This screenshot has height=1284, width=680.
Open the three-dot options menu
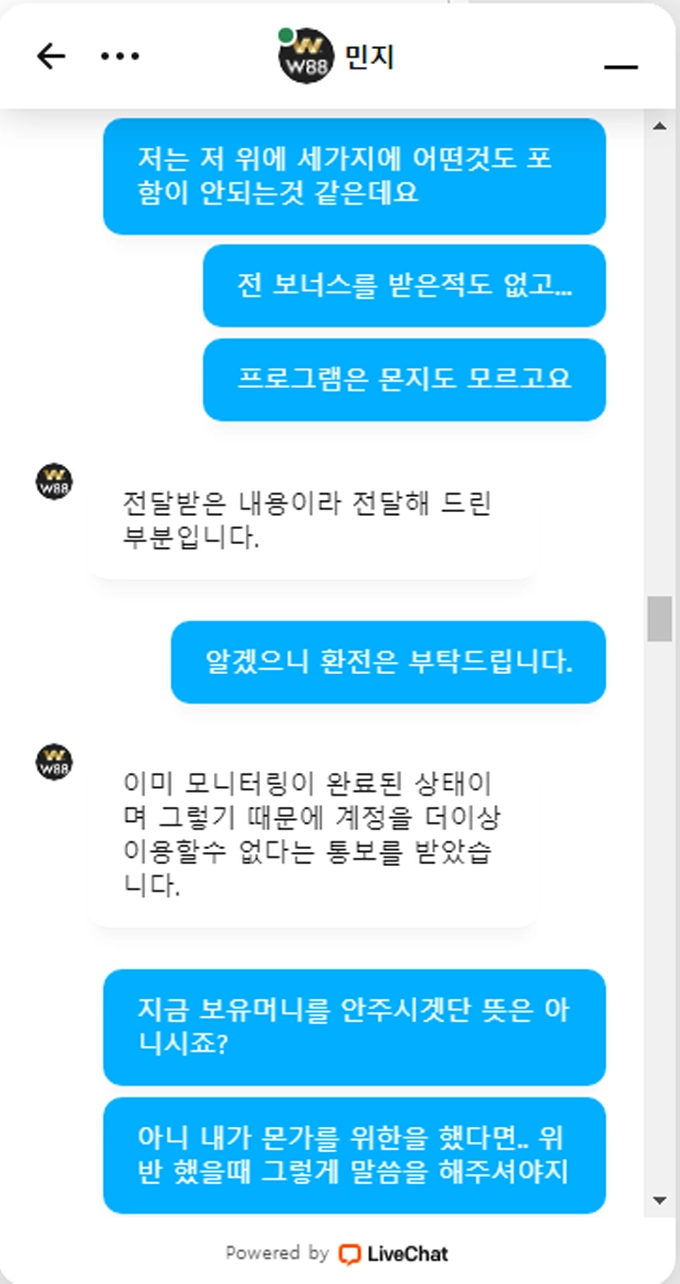click(120, 56)
